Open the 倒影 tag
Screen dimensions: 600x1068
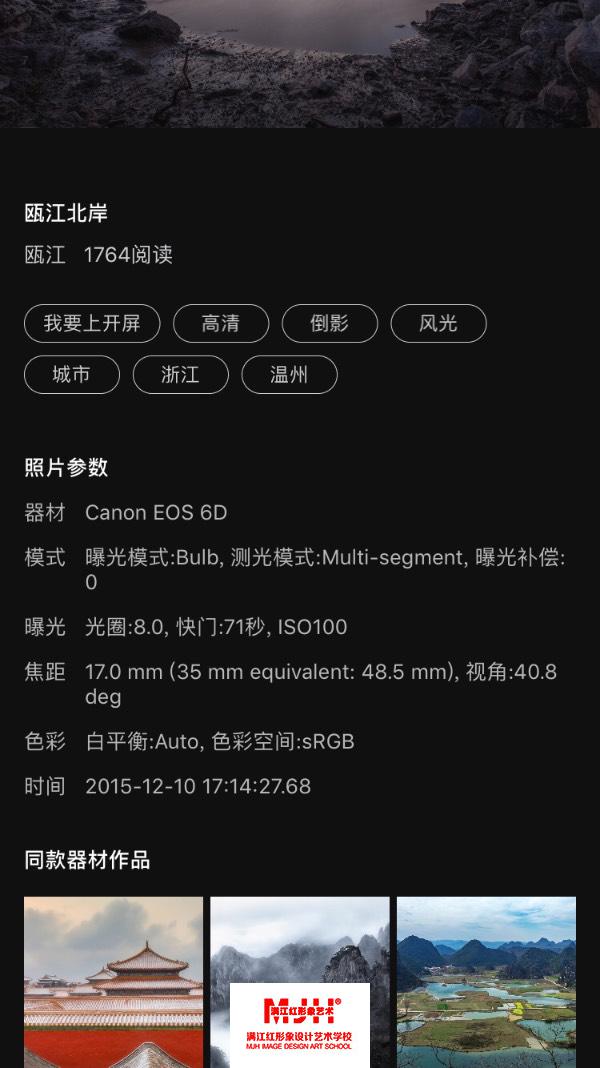pos(330,324)
